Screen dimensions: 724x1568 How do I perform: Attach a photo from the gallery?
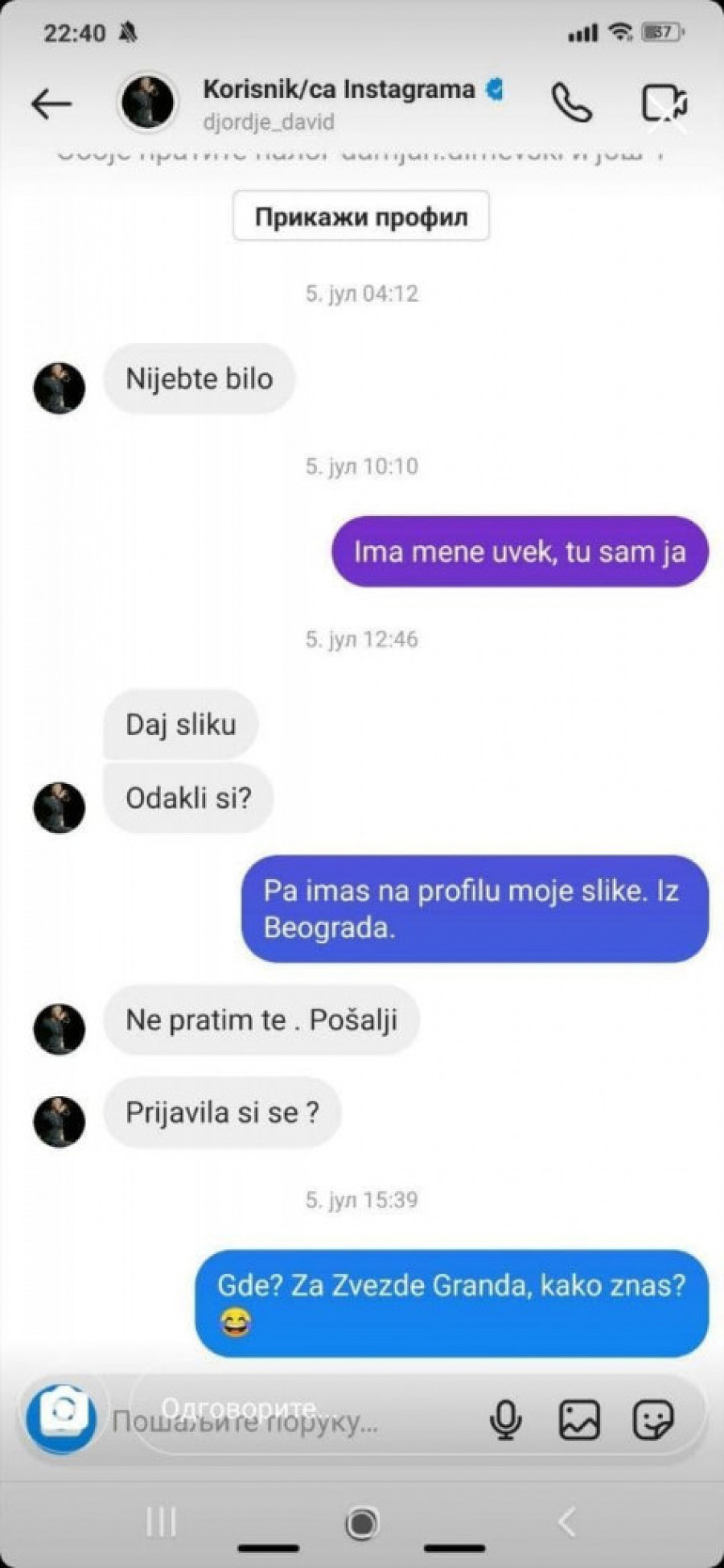(x=579, y=1419)
